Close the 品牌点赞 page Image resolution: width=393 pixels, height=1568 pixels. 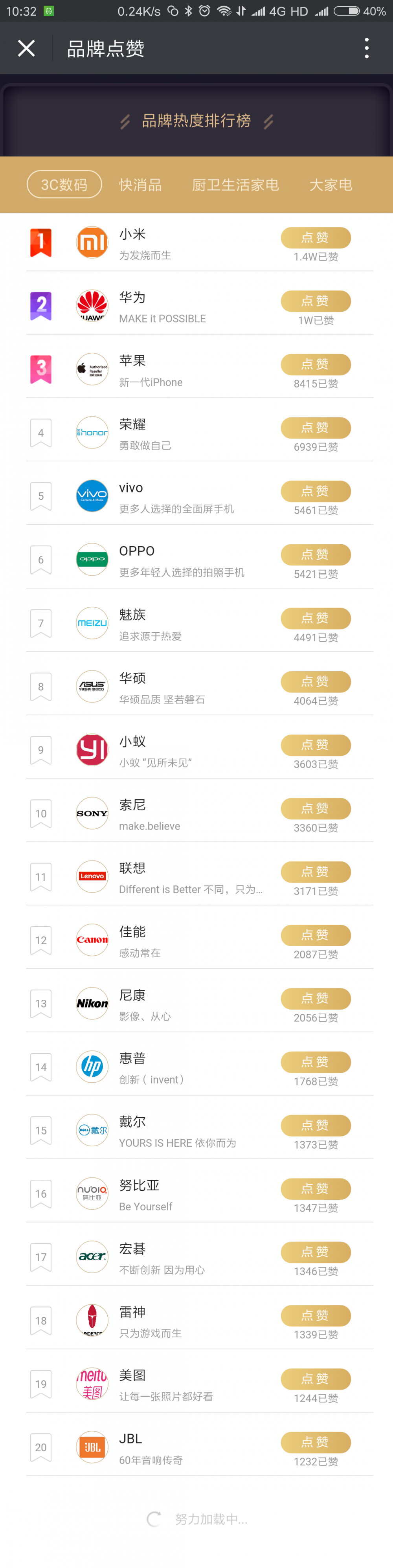pos(26,48)
